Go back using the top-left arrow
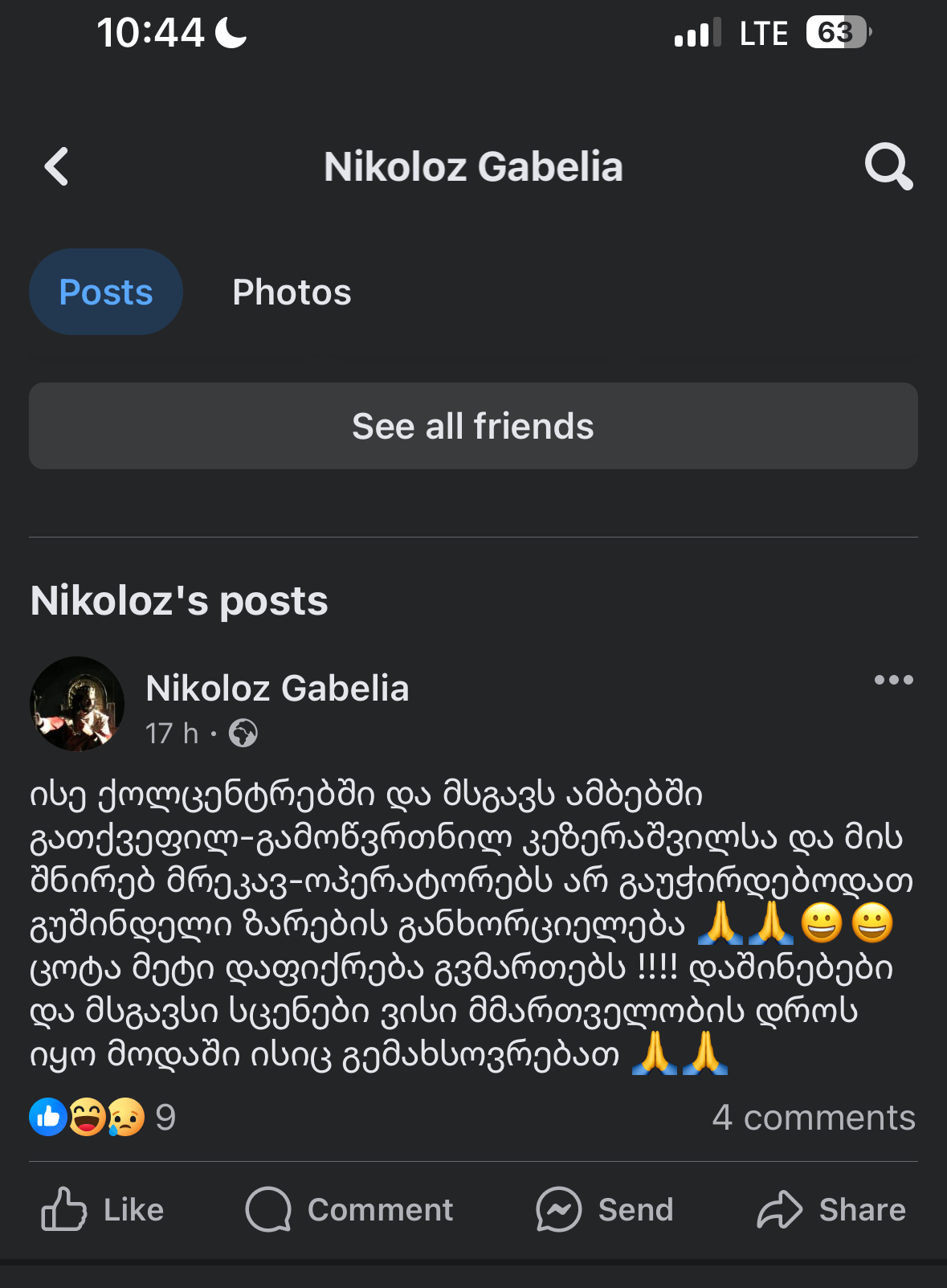This screenshot has height=1288, width=947. [x=56, y=167]
